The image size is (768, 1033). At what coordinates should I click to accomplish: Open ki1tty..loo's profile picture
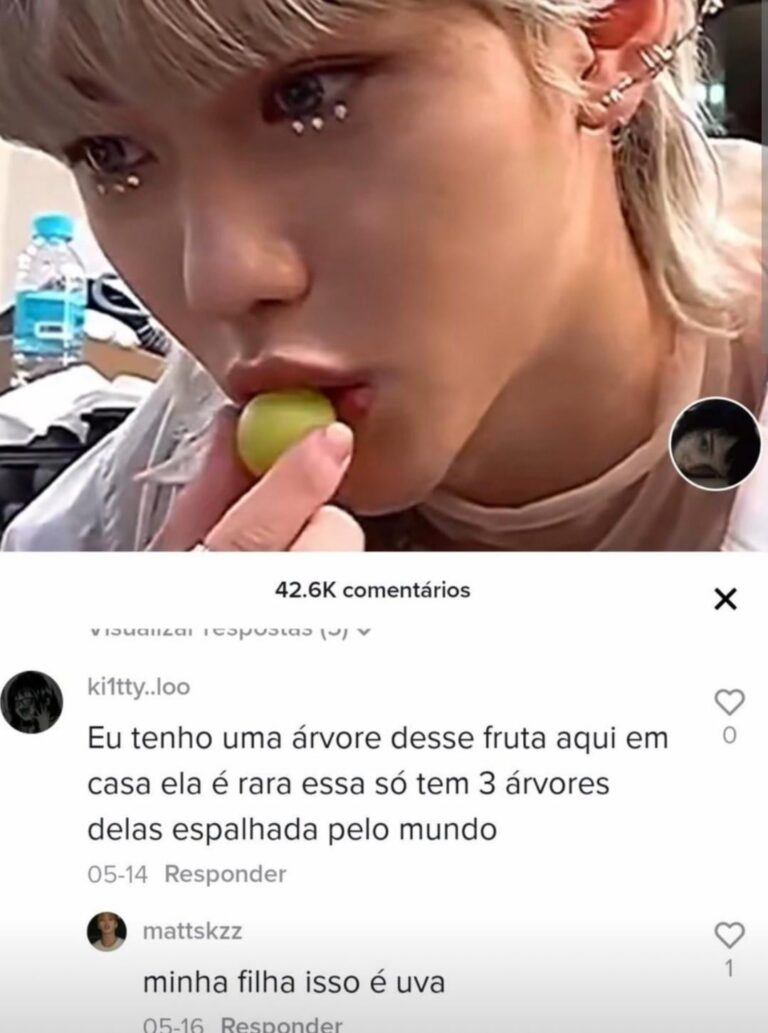[x=32, y=702]
